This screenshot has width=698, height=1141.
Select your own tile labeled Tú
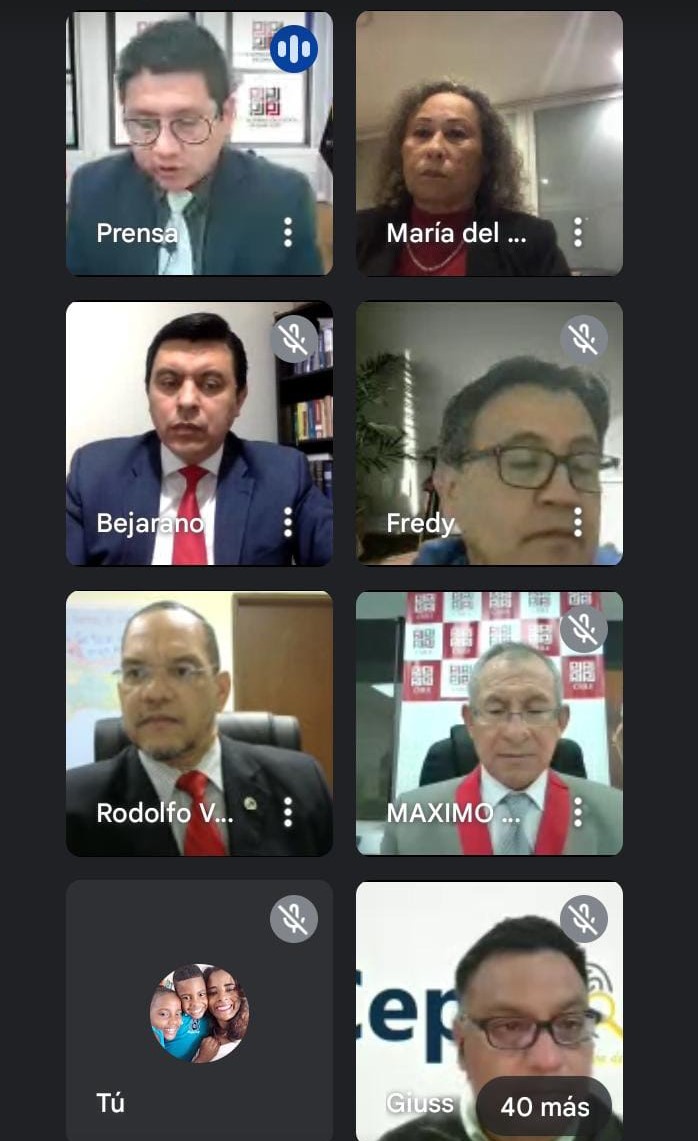tap(199, 1010)
